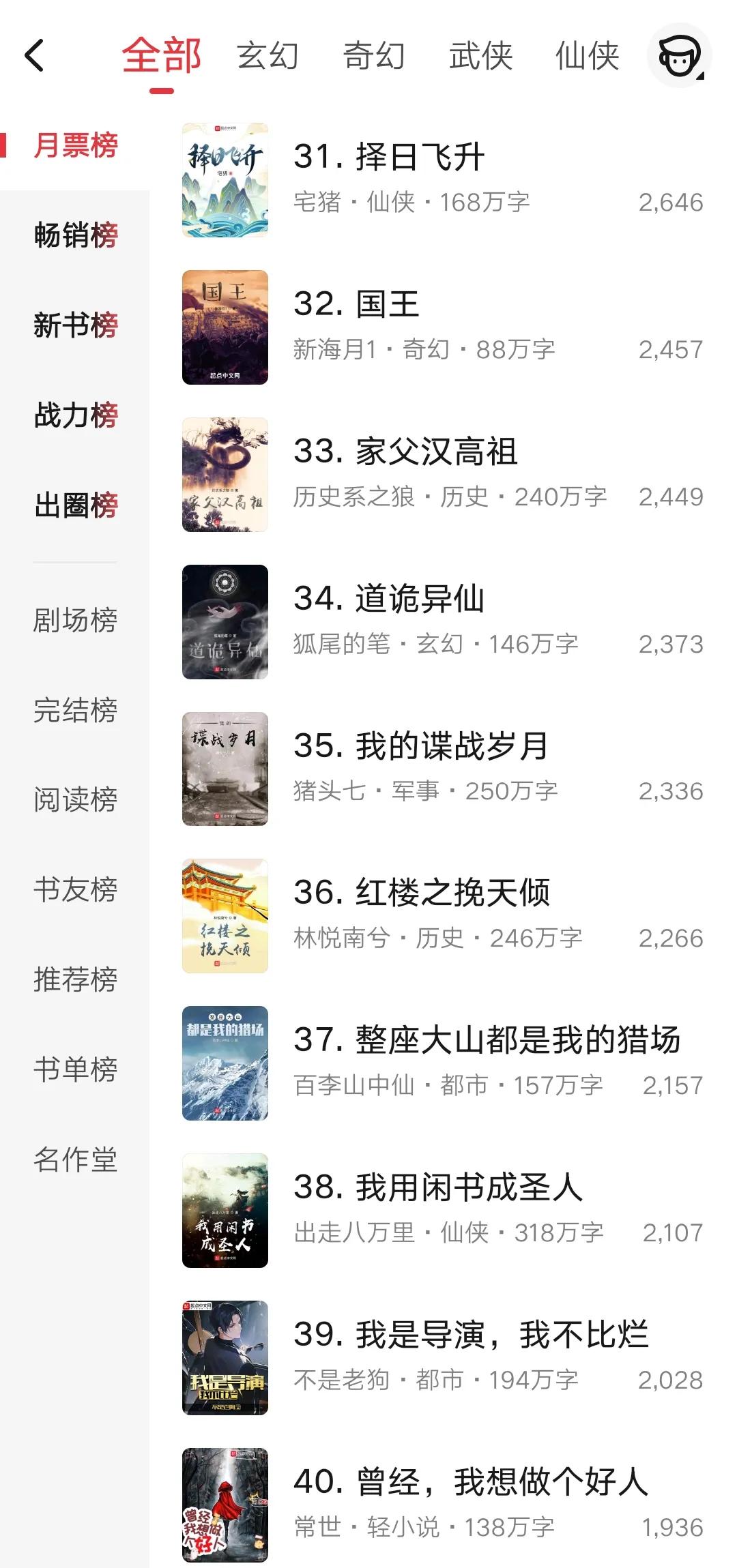View details of 国王 ranked 32

click(387, 305)
